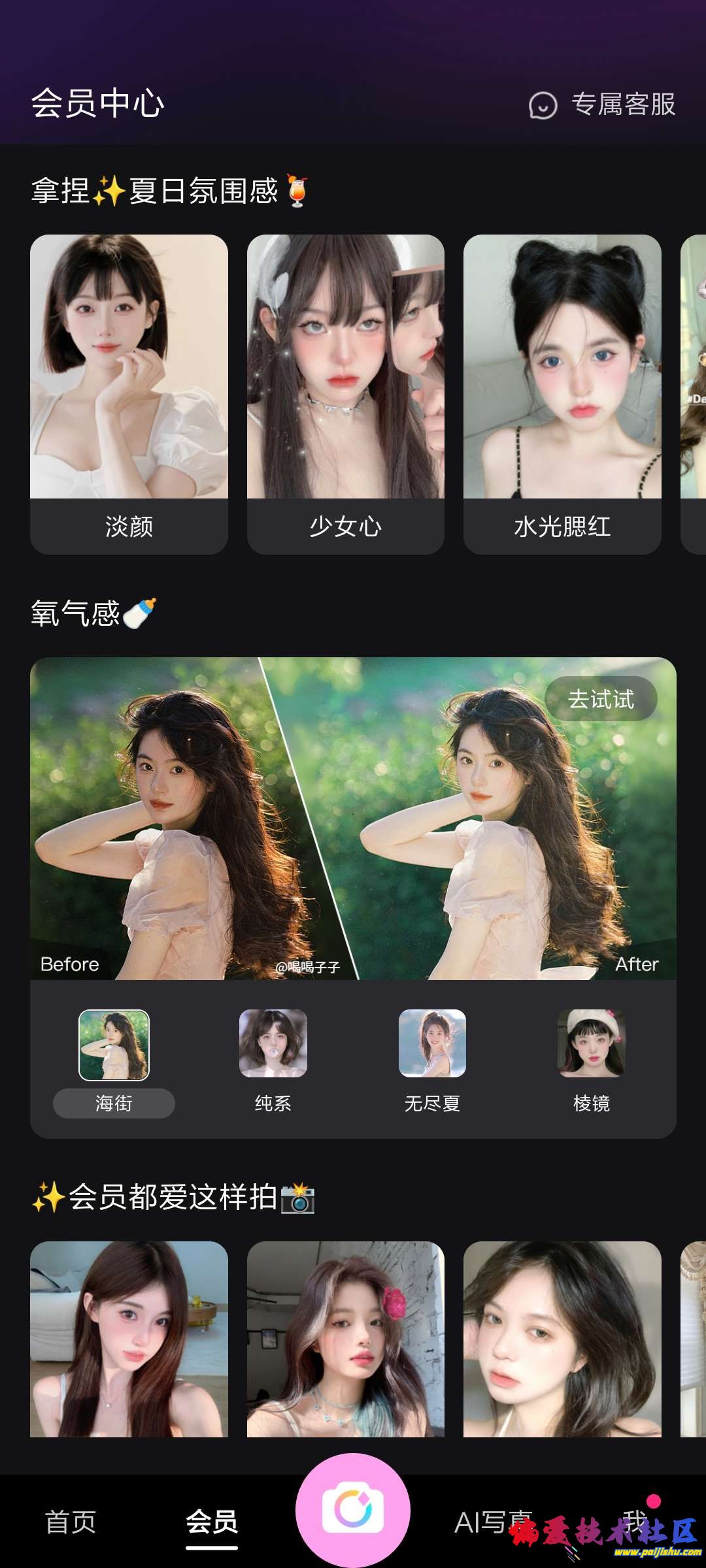Open the pink camera button
The image size is (706, 1568).
click(353, 1509)
